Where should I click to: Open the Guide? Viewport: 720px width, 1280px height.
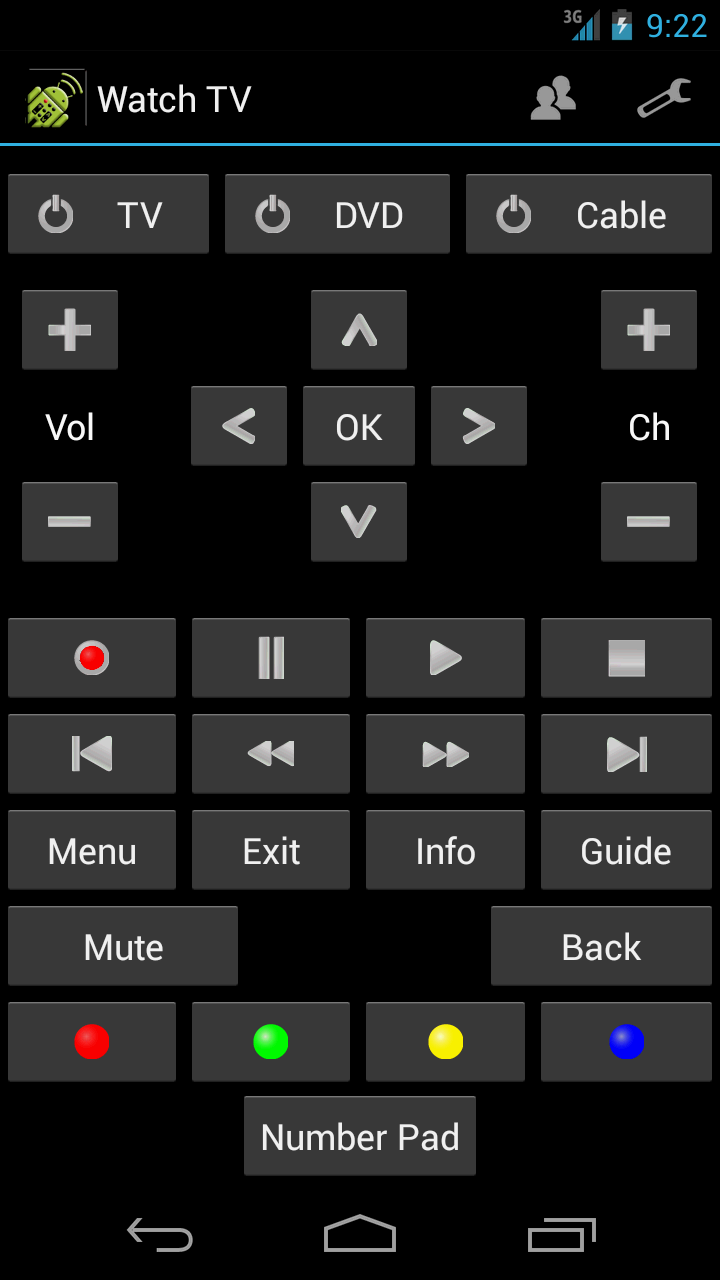(626, 851)
